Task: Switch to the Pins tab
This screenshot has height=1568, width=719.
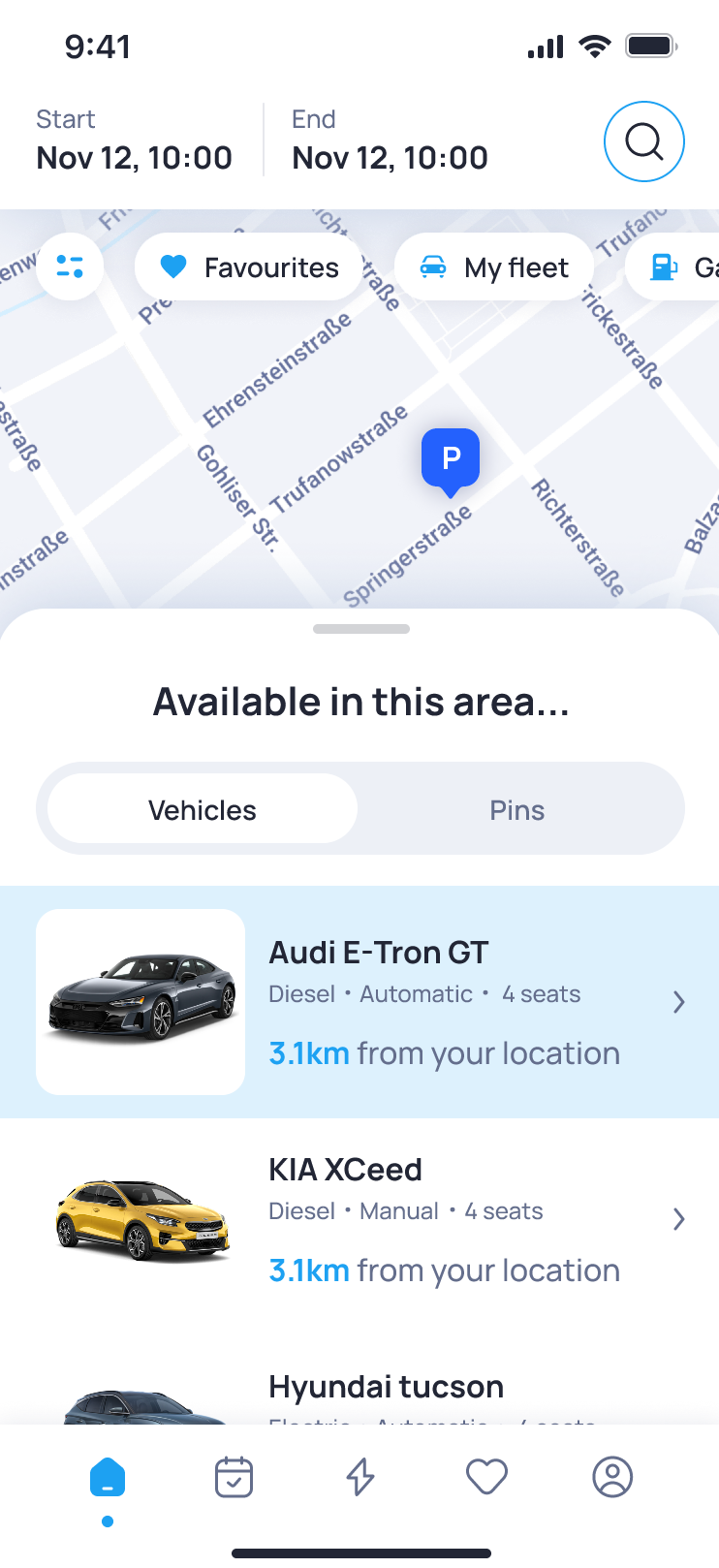Action: pos(516,808)
